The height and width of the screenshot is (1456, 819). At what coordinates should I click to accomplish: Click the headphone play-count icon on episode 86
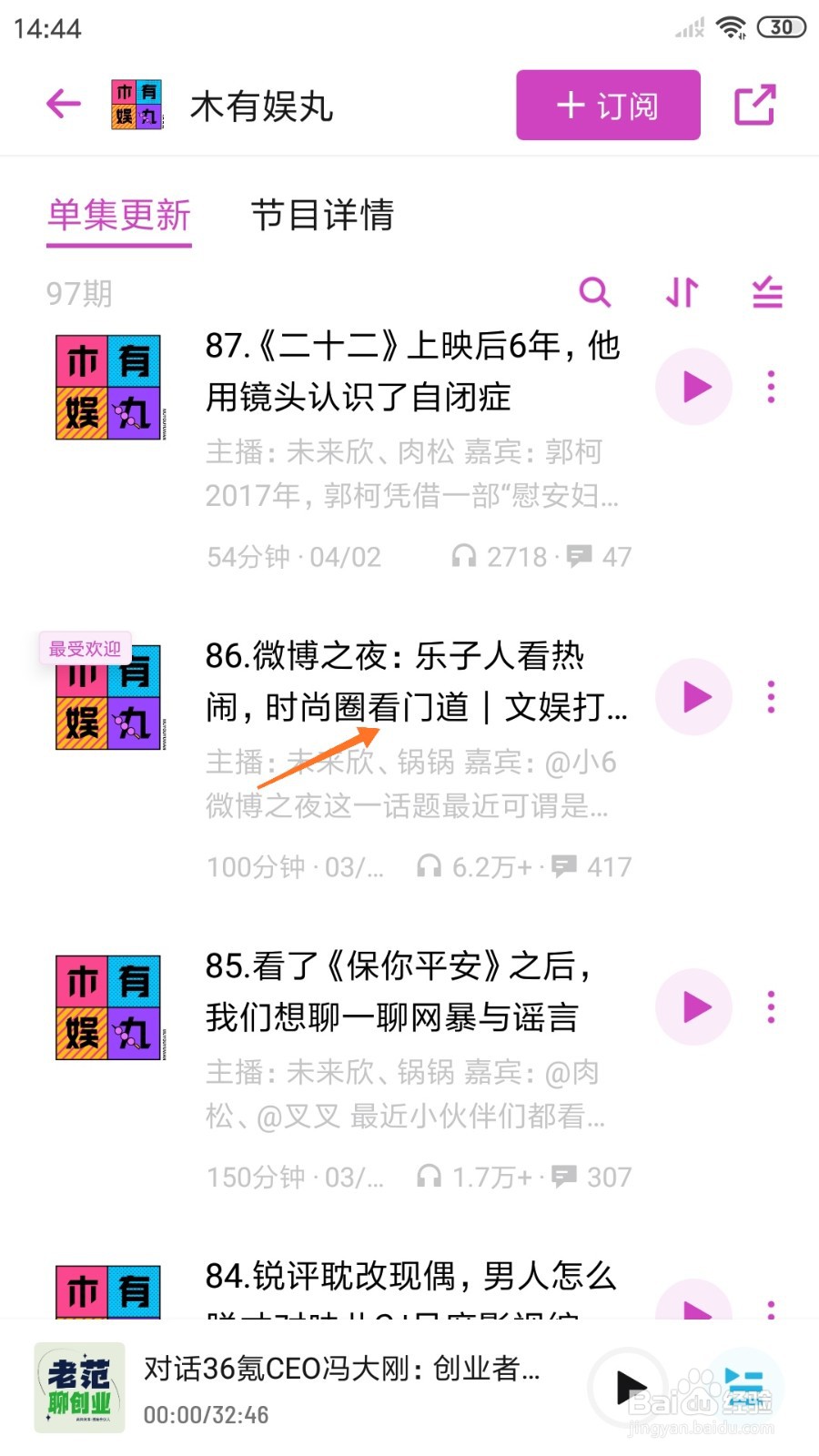(430, 865)
